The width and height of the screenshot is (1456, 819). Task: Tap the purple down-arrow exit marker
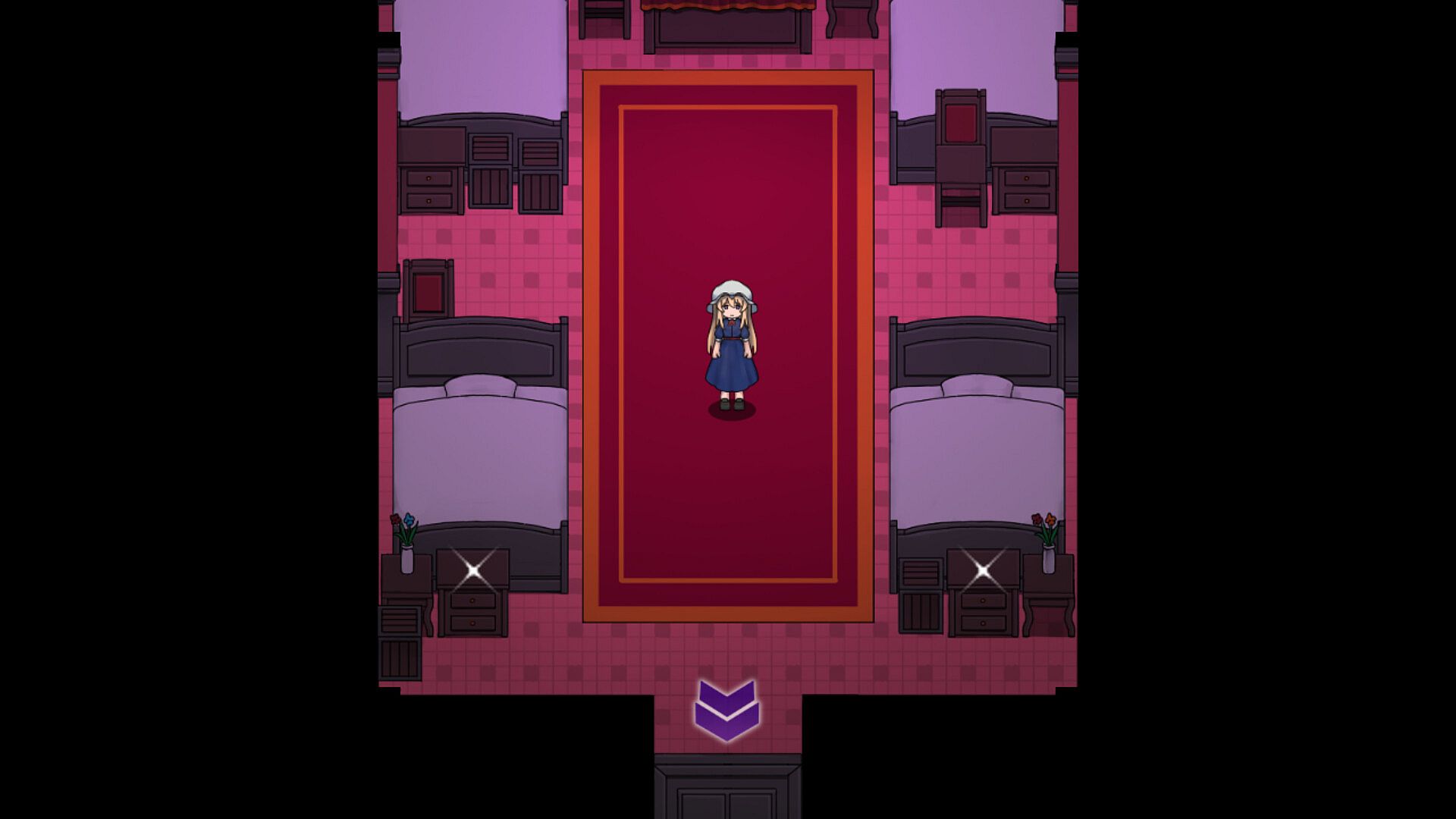[726, 710]
